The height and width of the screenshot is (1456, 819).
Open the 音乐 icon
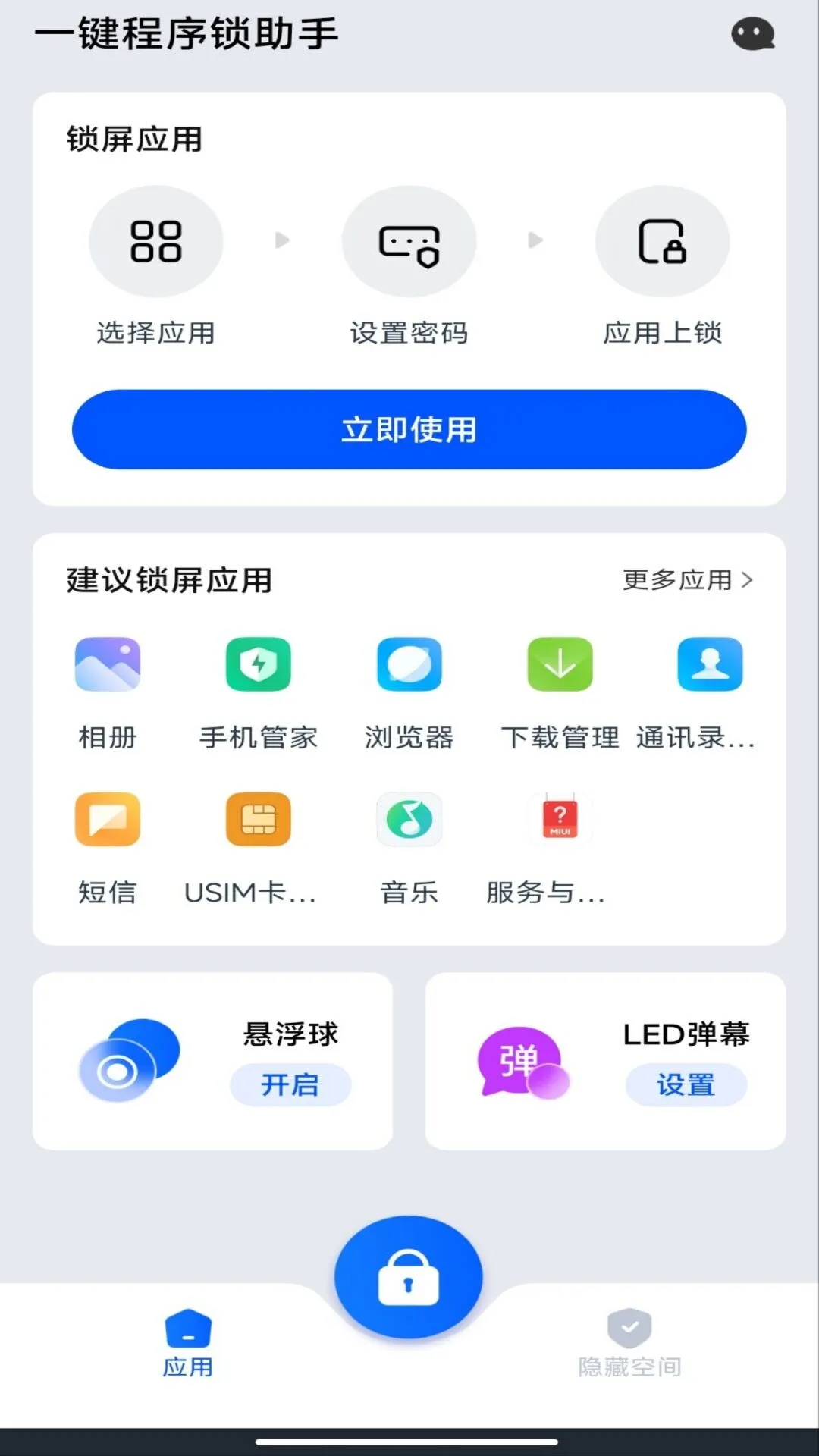pyautogui.click(x=409, y=819)
